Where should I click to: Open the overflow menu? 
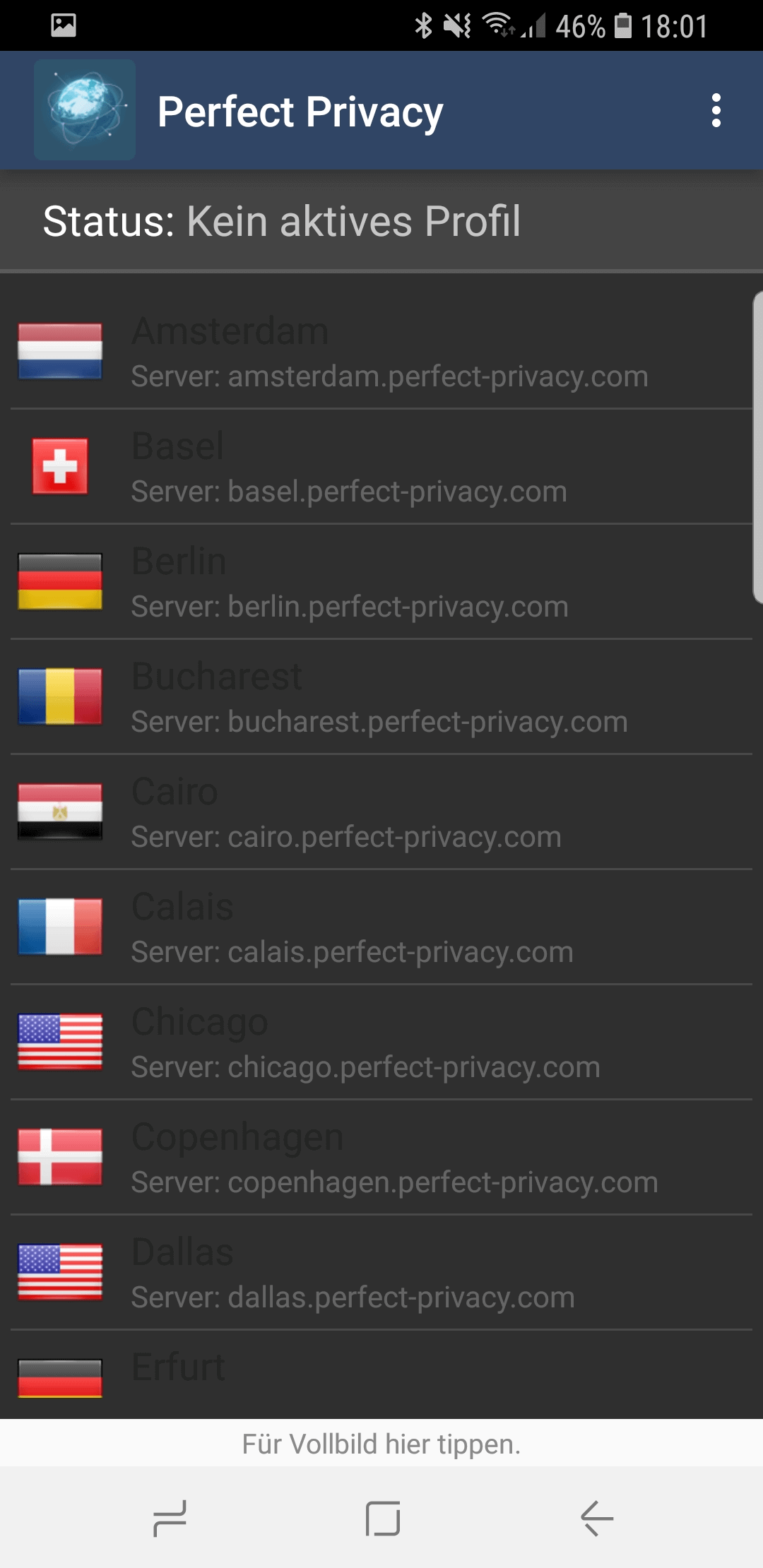click(x=716, y=111)
